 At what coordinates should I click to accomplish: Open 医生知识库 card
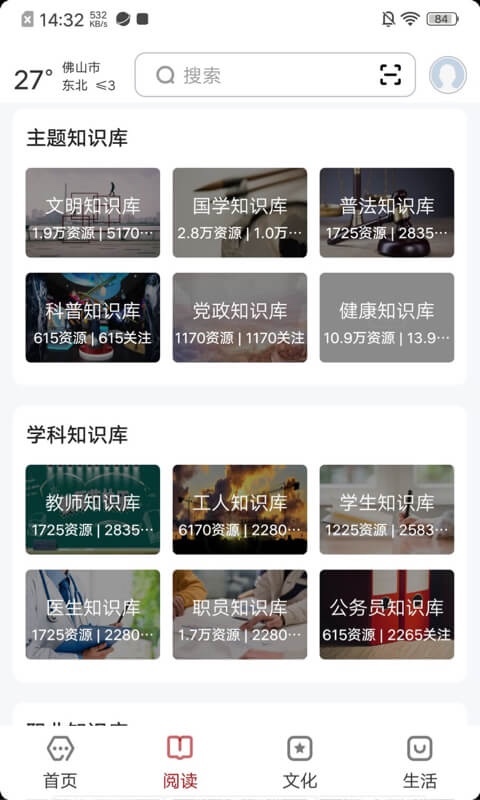[x=93, y=614]
